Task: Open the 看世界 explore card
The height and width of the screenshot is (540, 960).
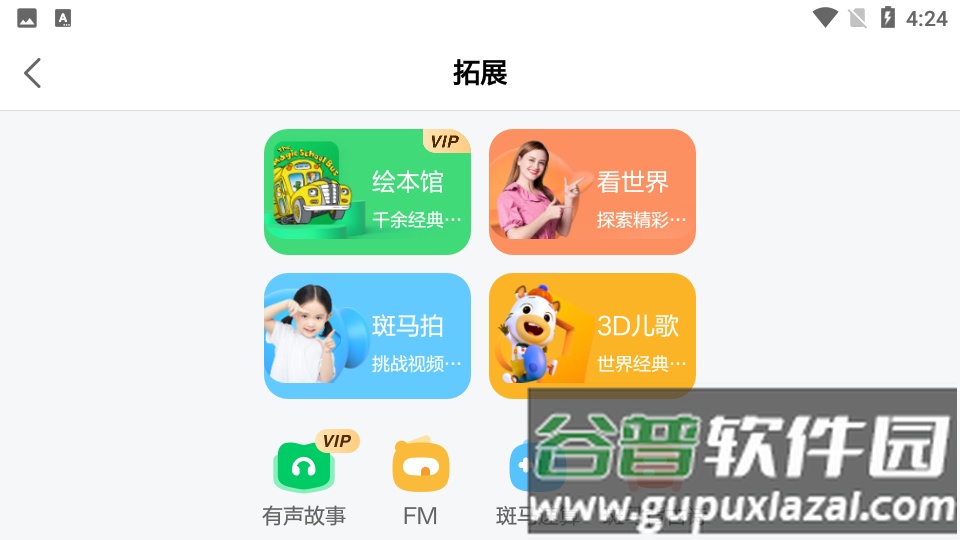Action: click(x=592, y=192)
